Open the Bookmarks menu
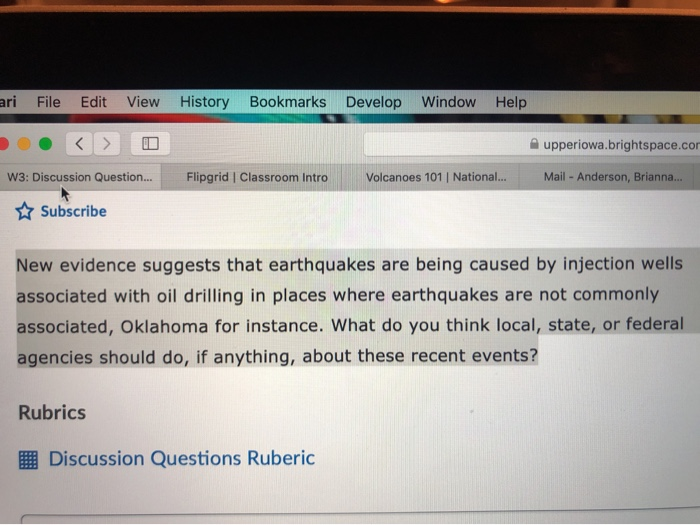Screen dimensions: 700x525 point(287,101)
